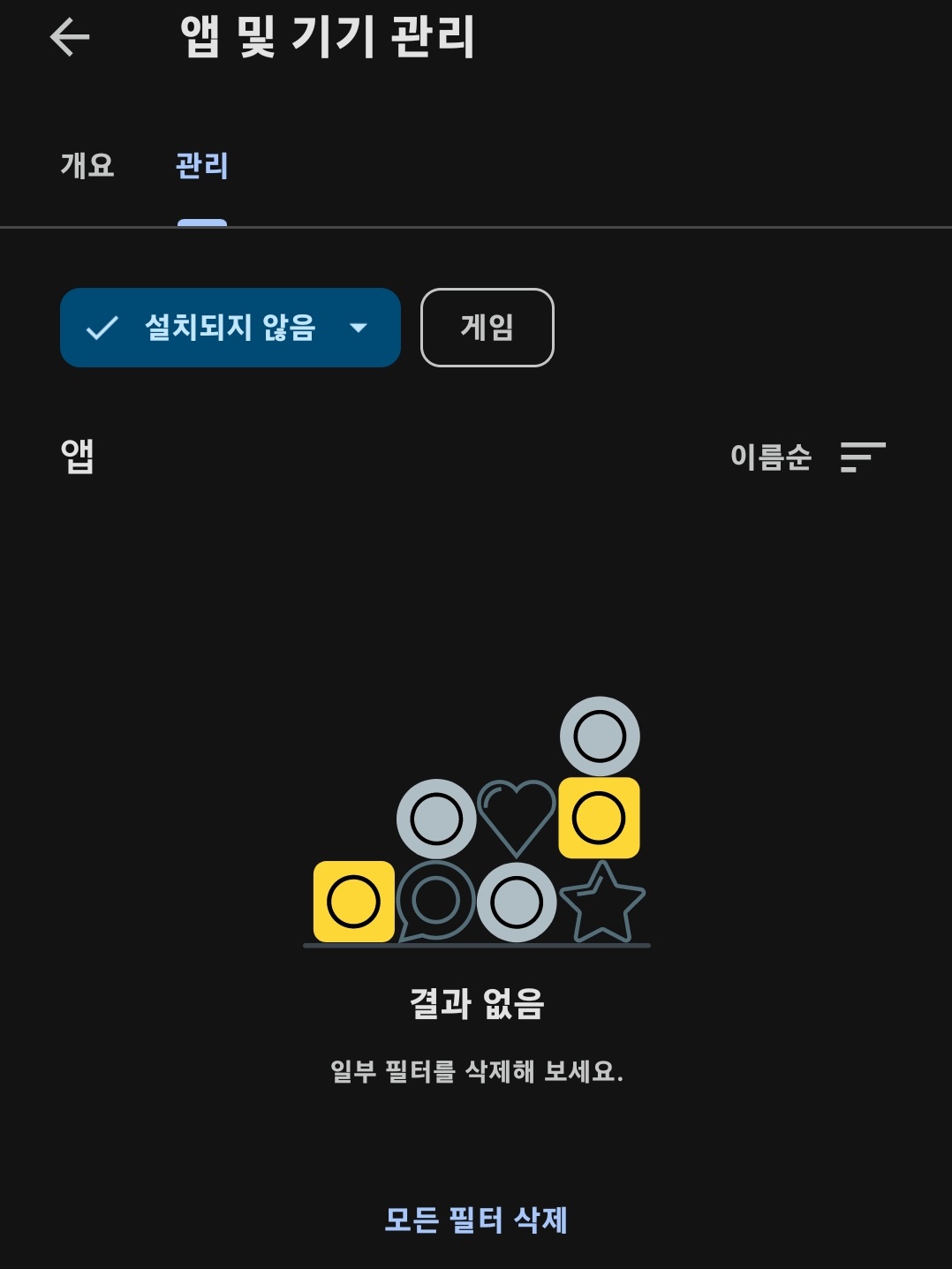Click the star icon in the illustration
Viewport: 952px width, 1269px height.
[602, 903]
